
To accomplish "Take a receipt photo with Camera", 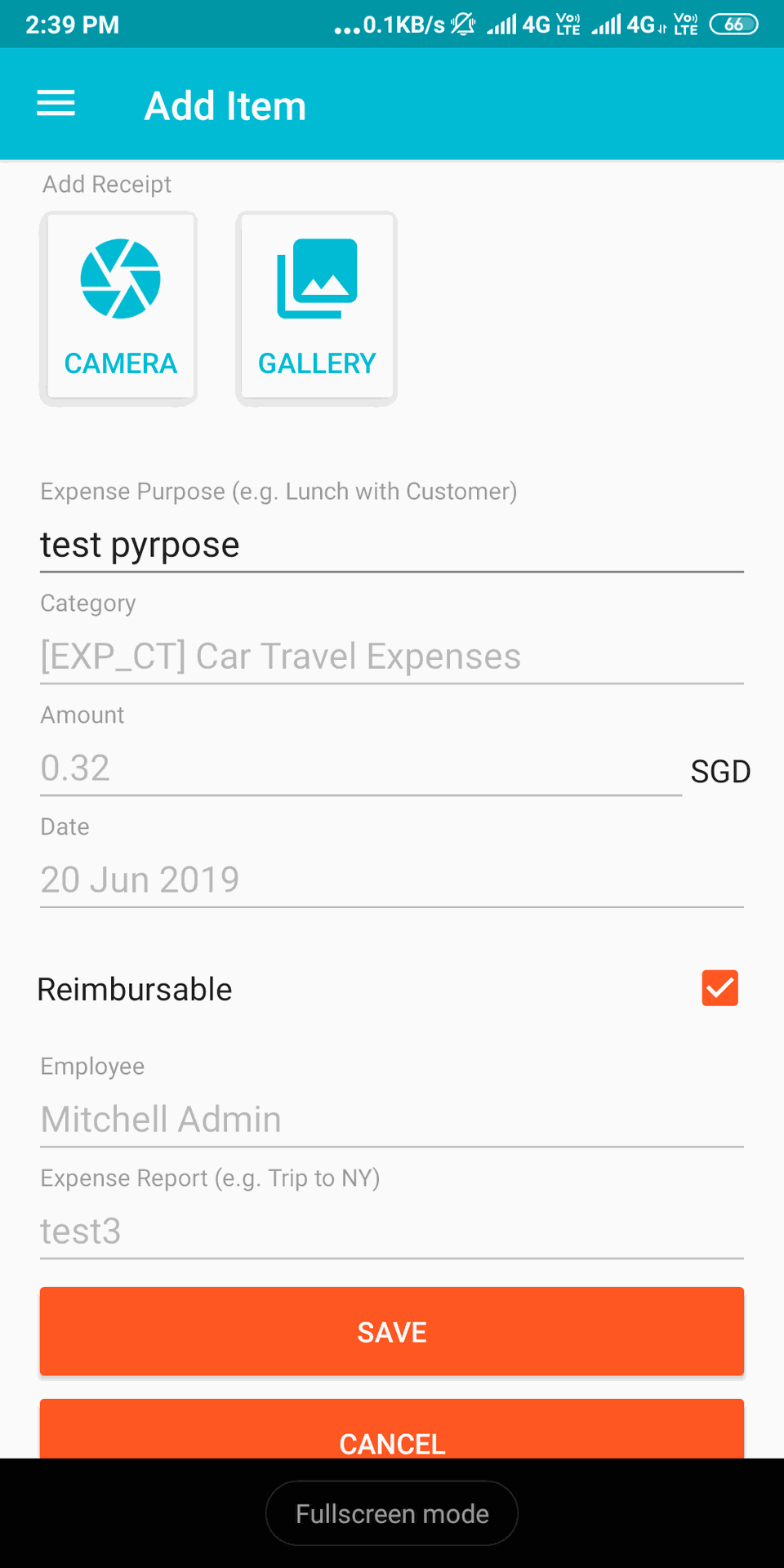I will pos(119,308).
